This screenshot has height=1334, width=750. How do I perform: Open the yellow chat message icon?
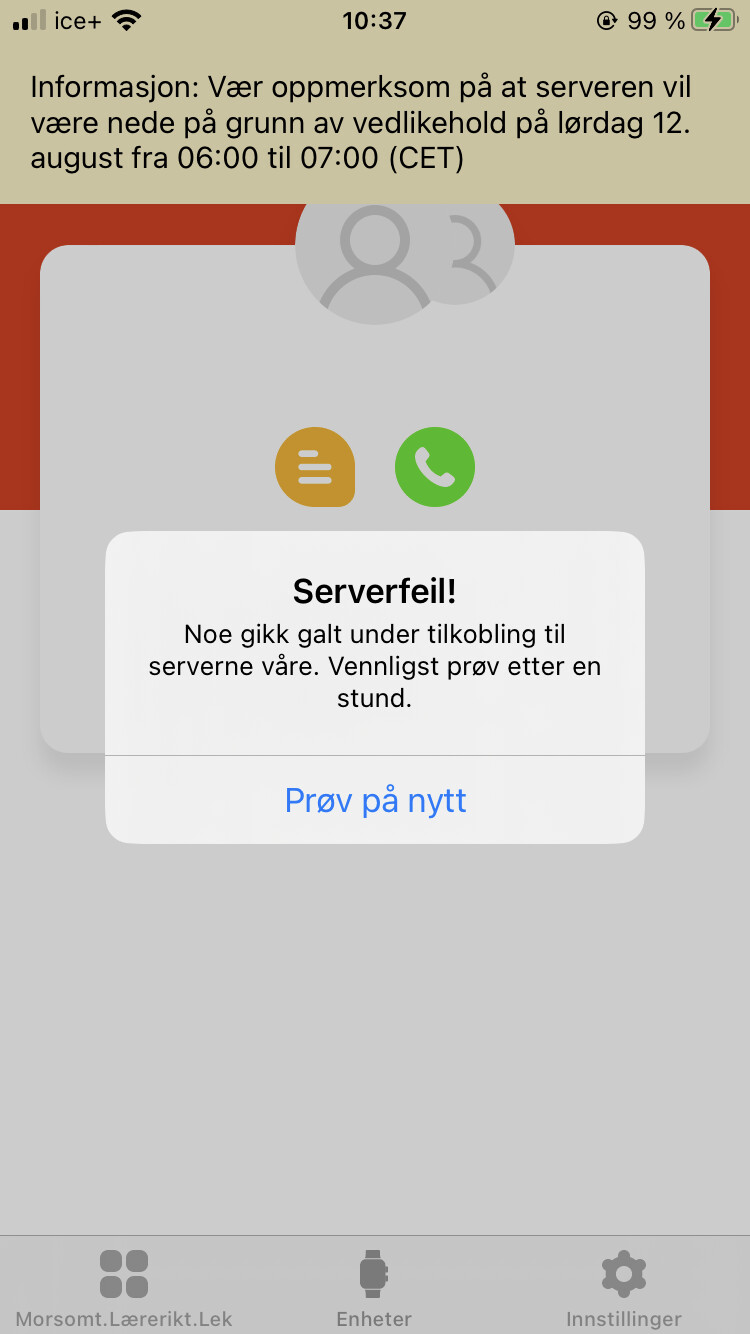coord(315,467)
